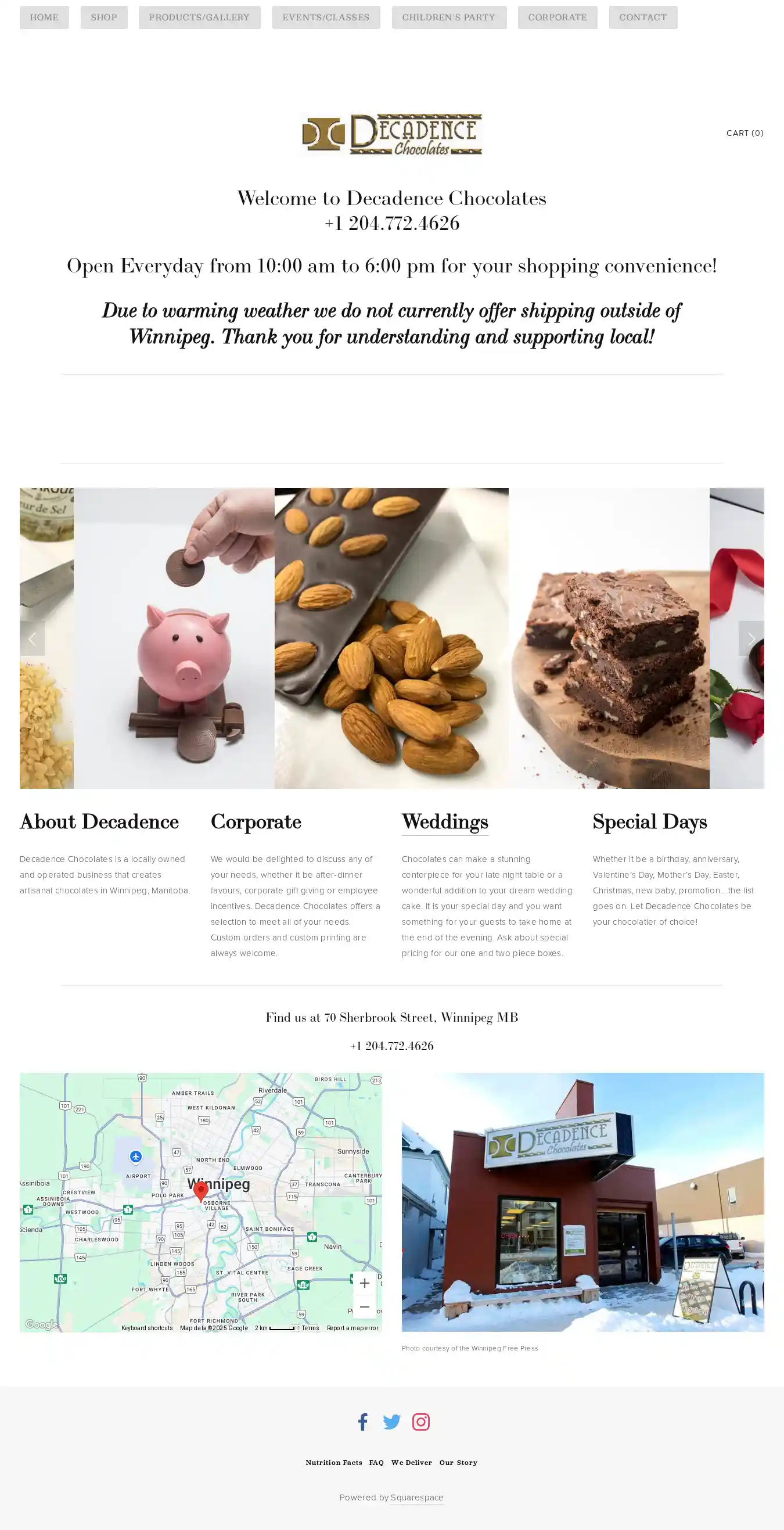Open Children's Party page
The width and height of the screenshot is (784, 1530).
tap(448, 17)
